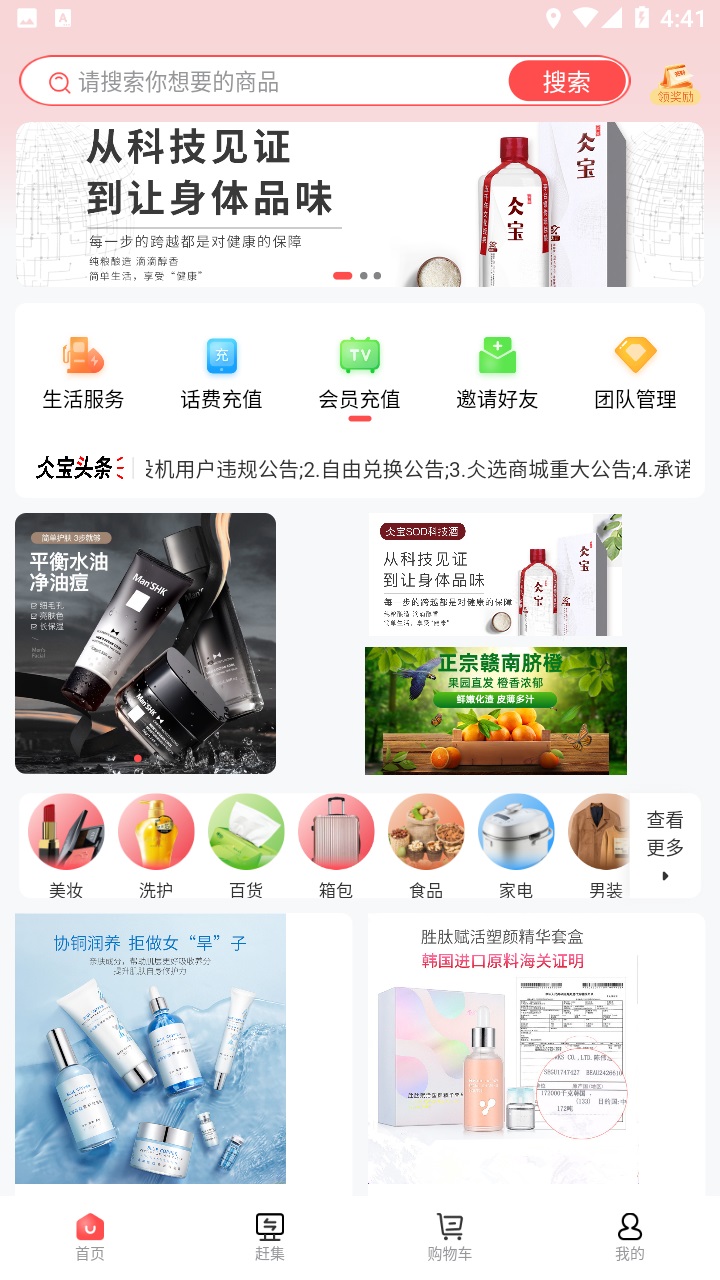The image size is (720, 1280).
Task: Open the 仌宝 liquor top banner
Action: click(x=360, y=204)
